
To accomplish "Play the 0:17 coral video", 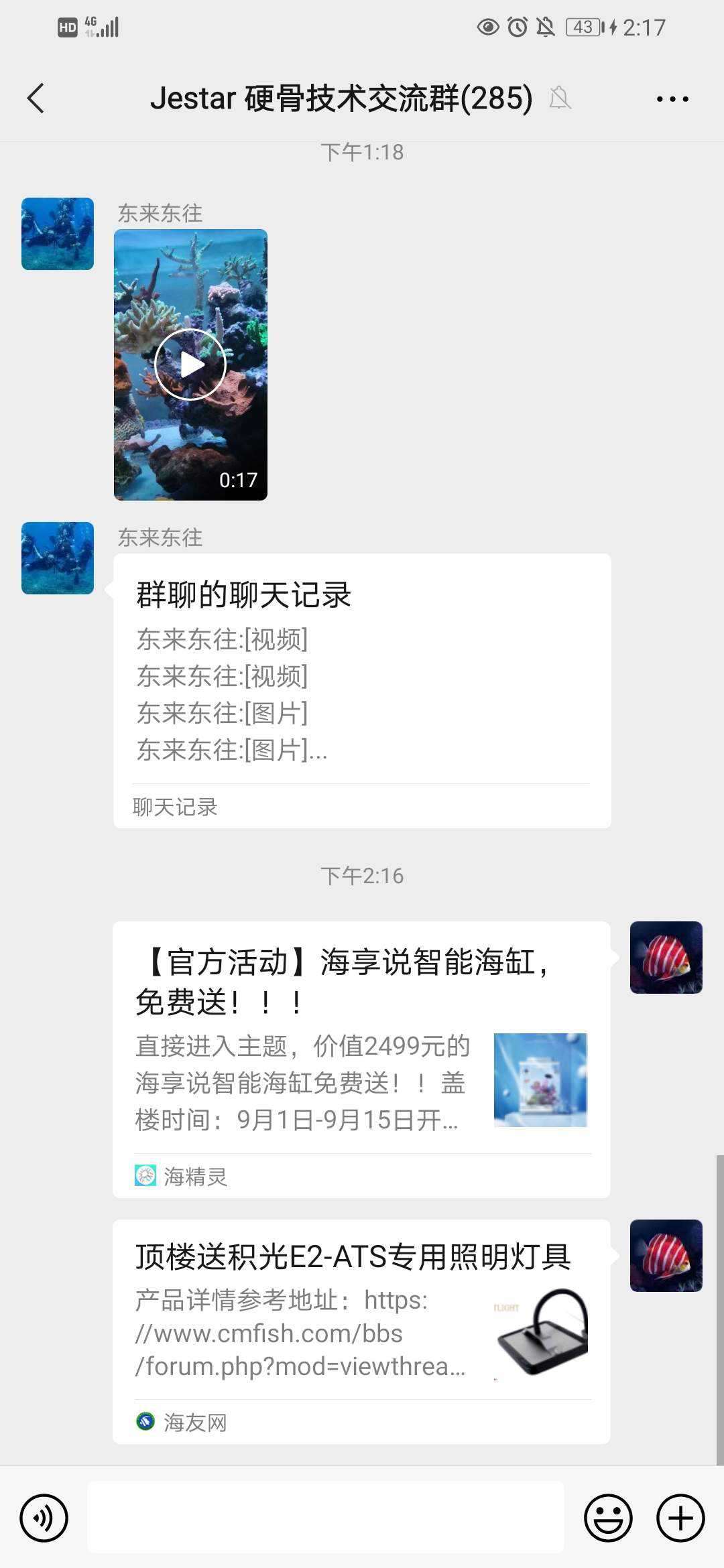I will click(190, 365).
